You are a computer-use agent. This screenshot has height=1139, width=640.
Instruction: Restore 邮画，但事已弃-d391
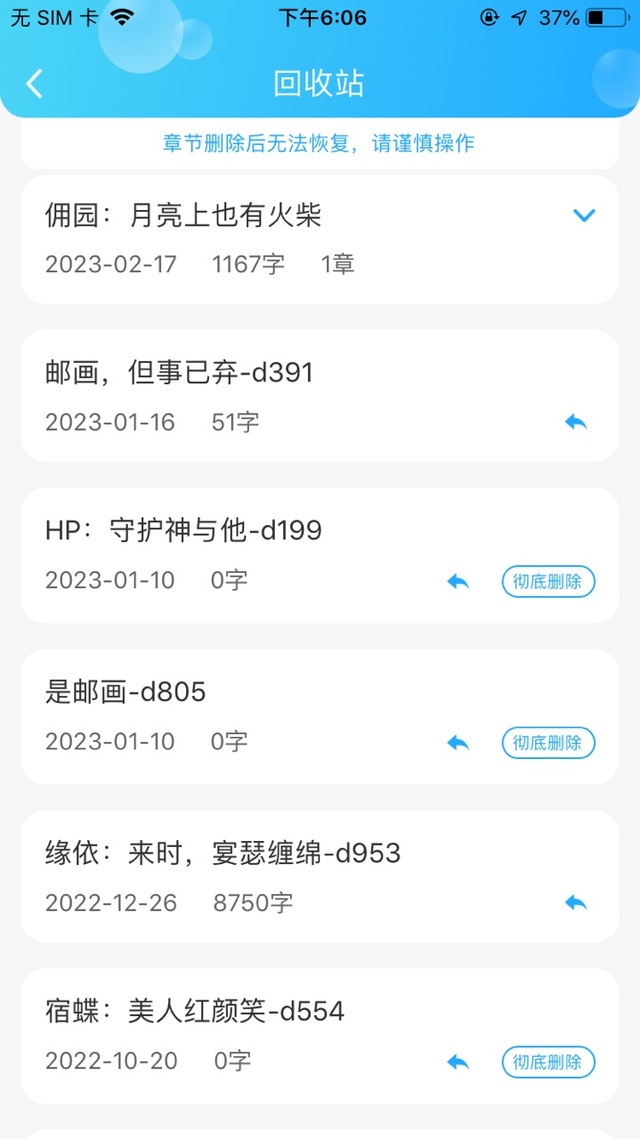tap(575, 422)
